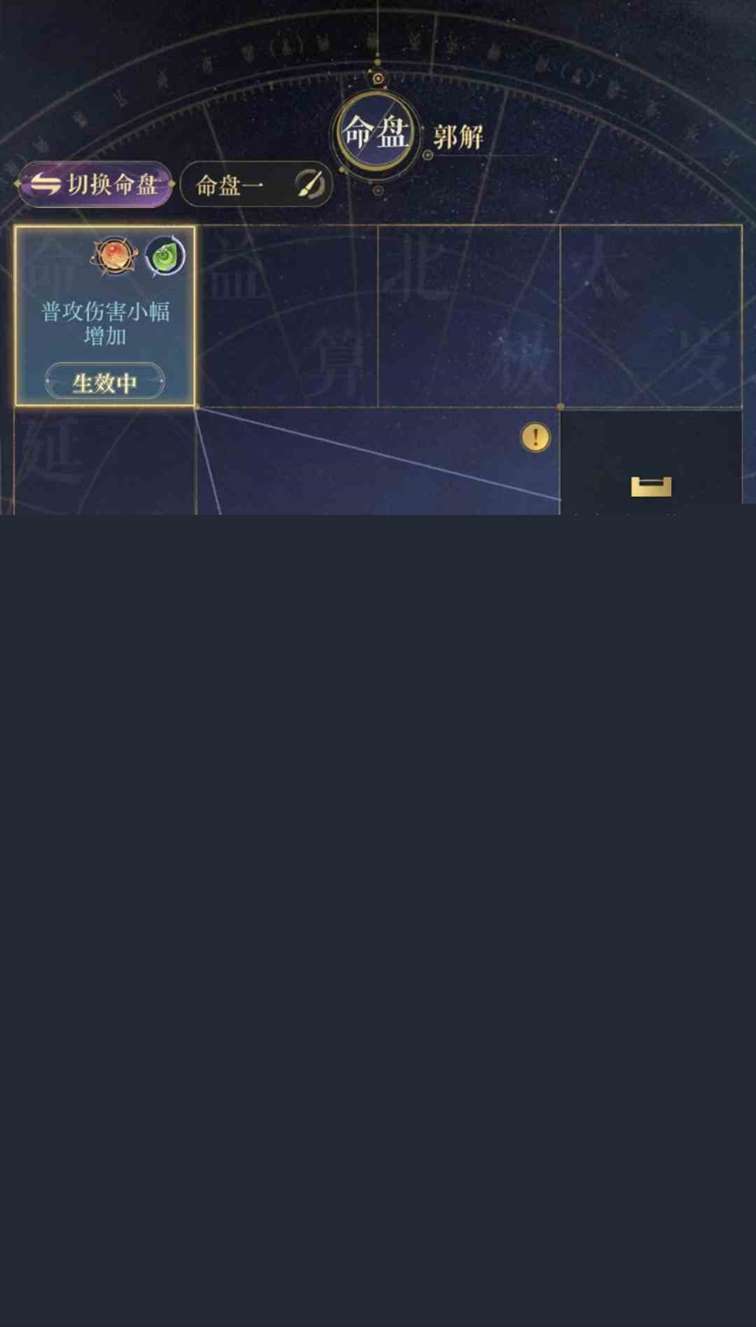
Task: Edit the 命盘一 name with brush icon
Action: (x=310, y=185)
